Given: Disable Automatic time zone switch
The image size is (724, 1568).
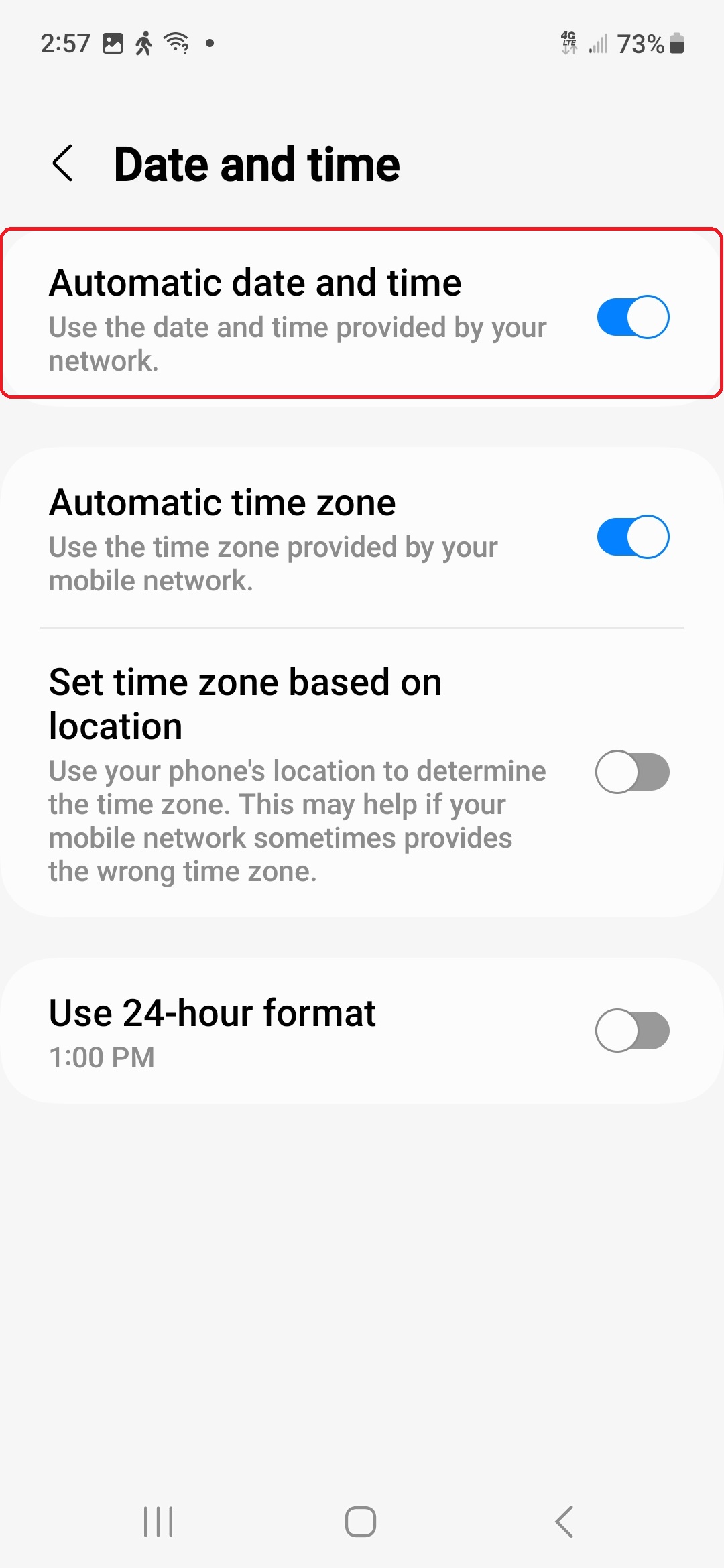Looking at the screenshot, I should (633, 537).
